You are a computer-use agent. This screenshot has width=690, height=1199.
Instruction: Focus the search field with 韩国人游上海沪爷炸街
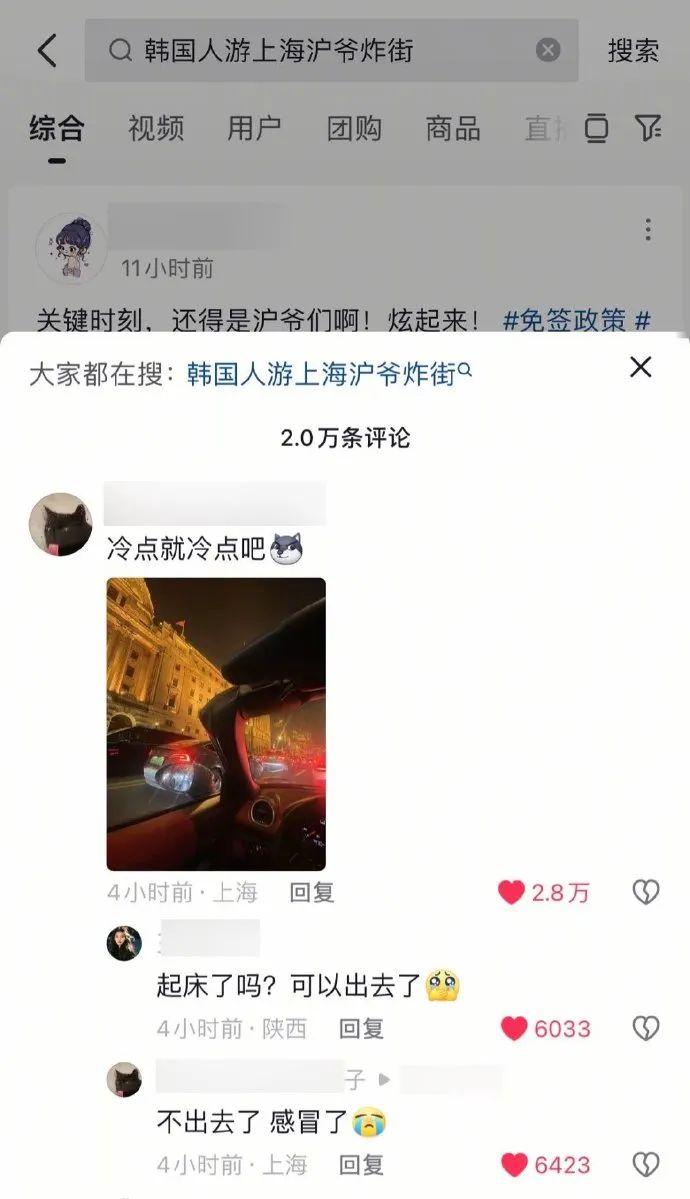click(x=320, y=50)
